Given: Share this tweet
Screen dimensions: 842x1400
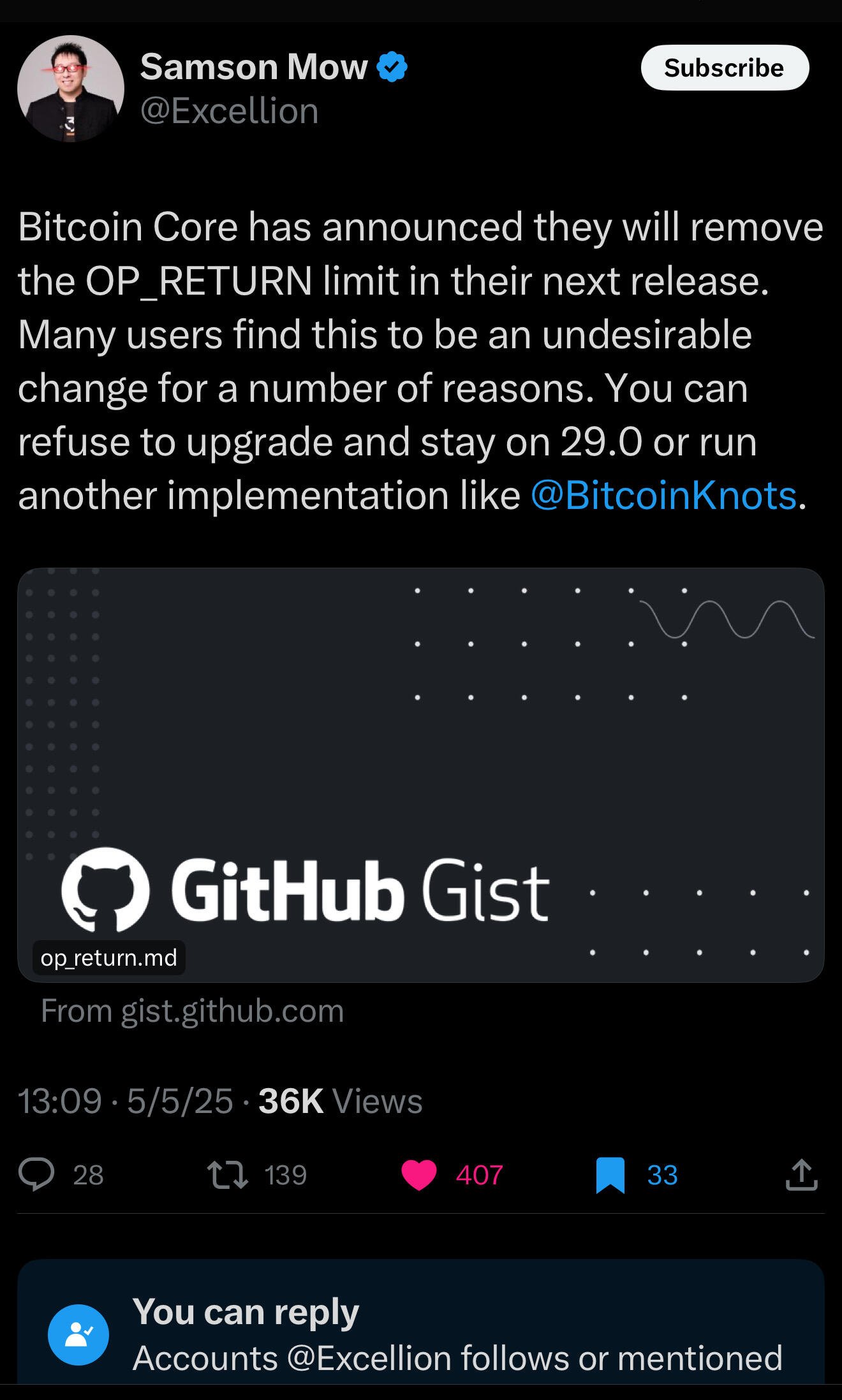Looking at the screenshot, I should [801, 1175].
